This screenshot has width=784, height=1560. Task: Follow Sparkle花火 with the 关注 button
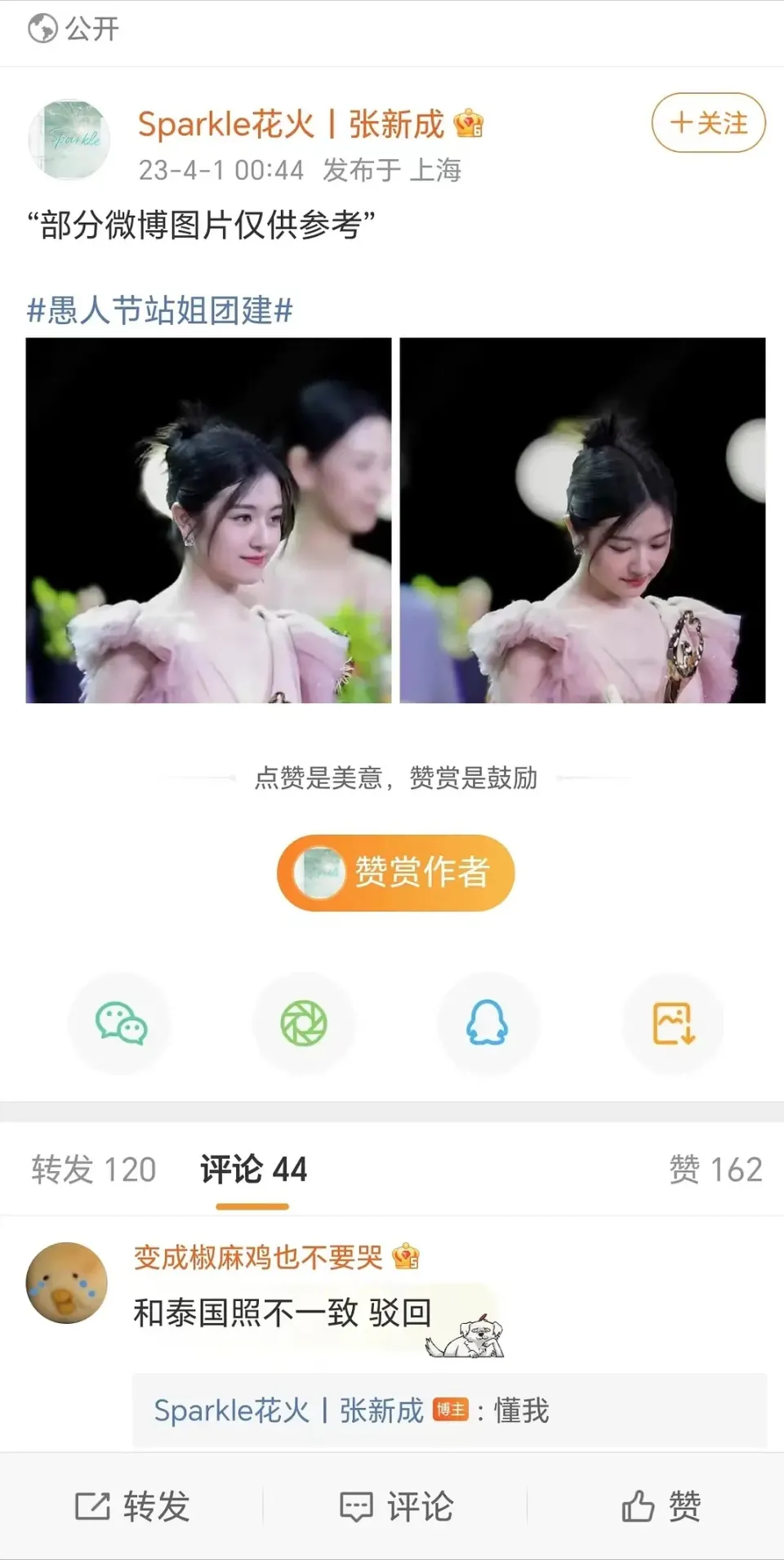click(x=708, y=123)
